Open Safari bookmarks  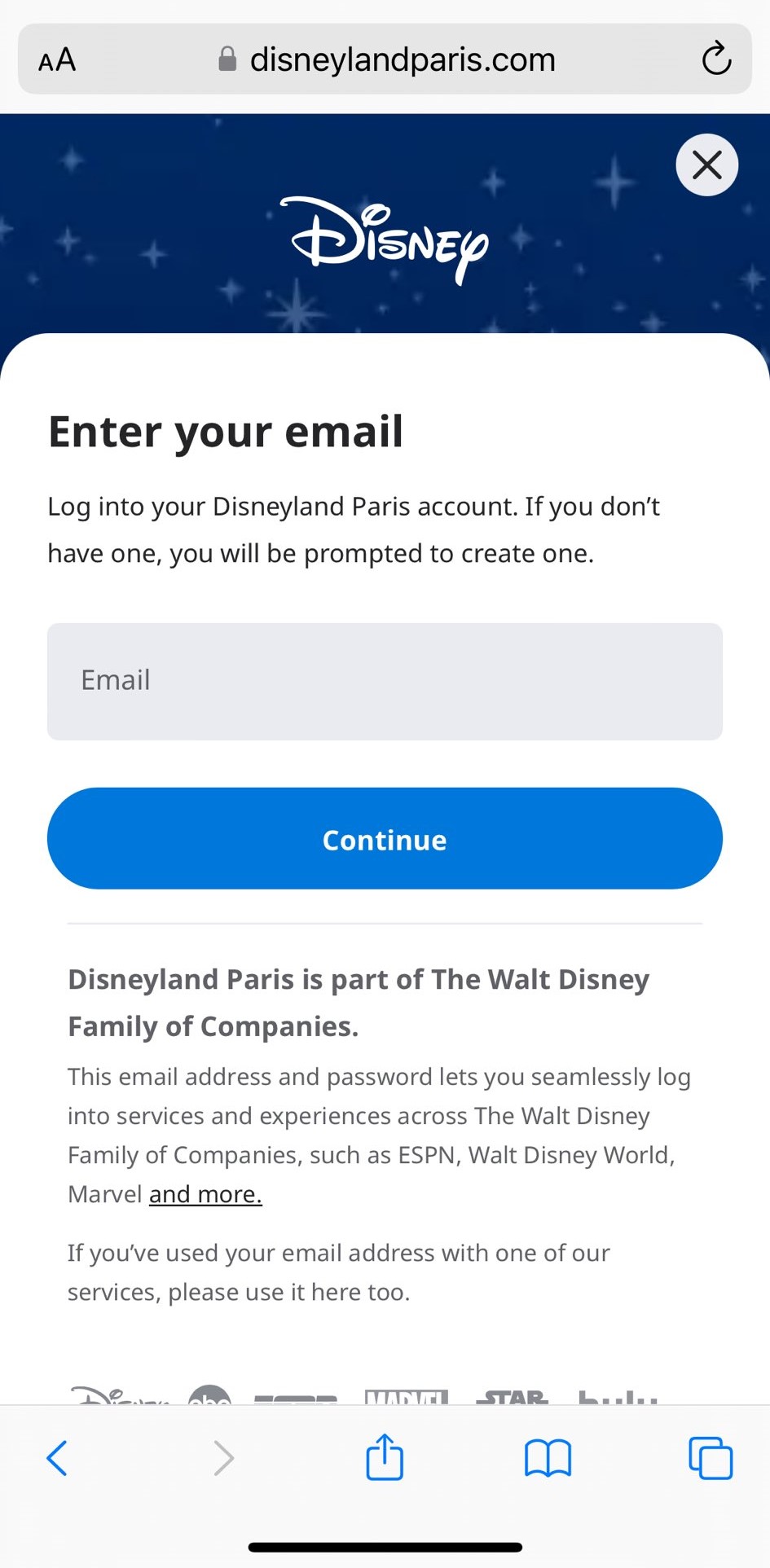click(548, 1458)
